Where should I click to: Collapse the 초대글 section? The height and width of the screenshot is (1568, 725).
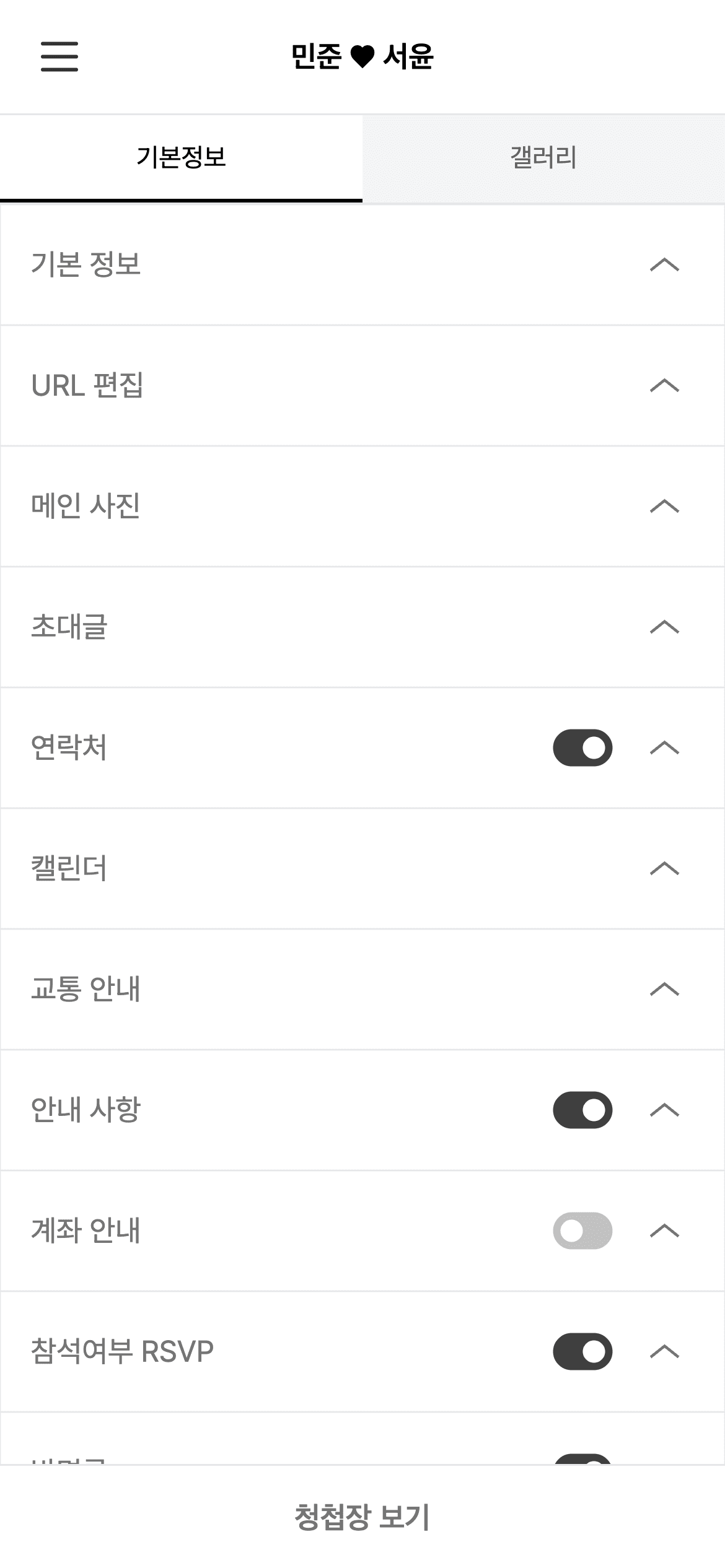point(664,627)
